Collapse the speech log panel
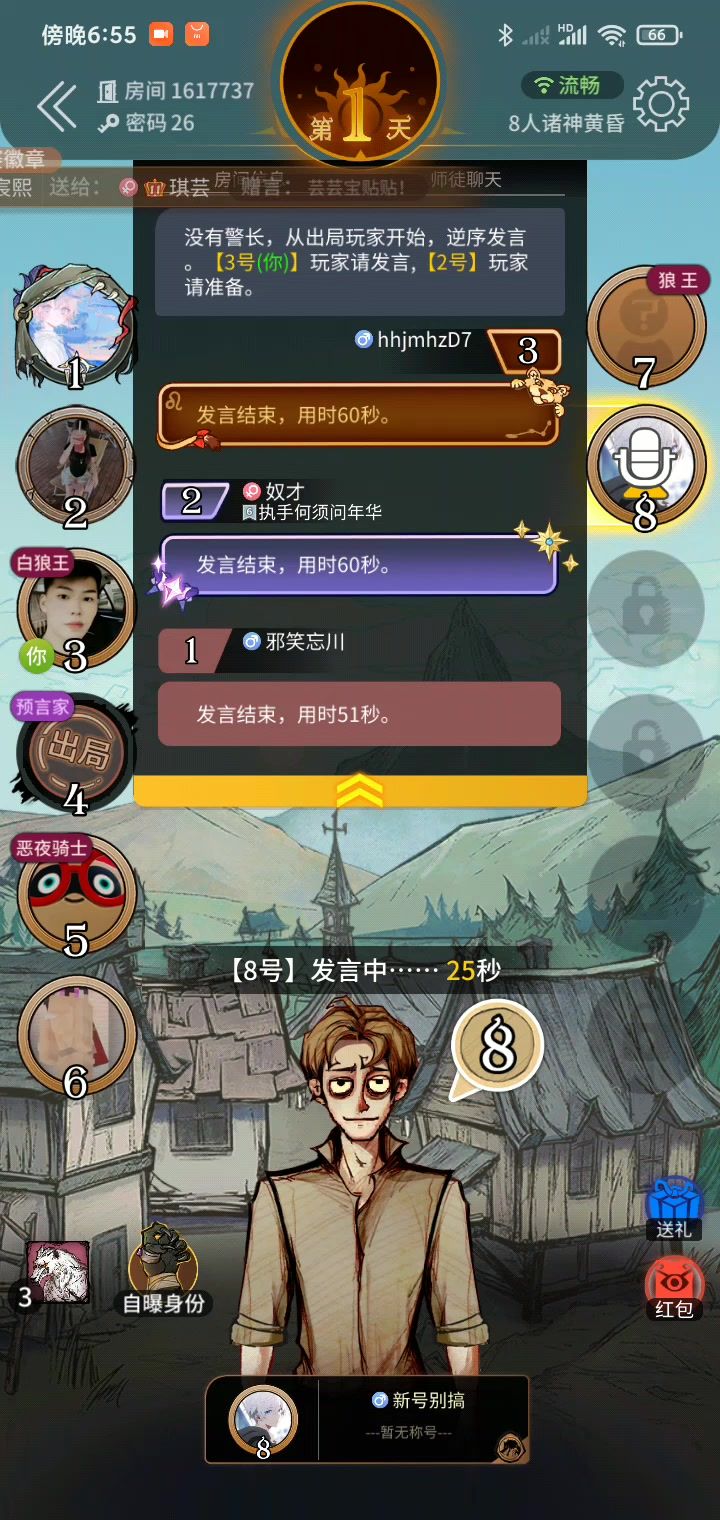Image resolution: width=720 pixels, height=1520 pixels. pyautogui.click(x=360, y=791)
